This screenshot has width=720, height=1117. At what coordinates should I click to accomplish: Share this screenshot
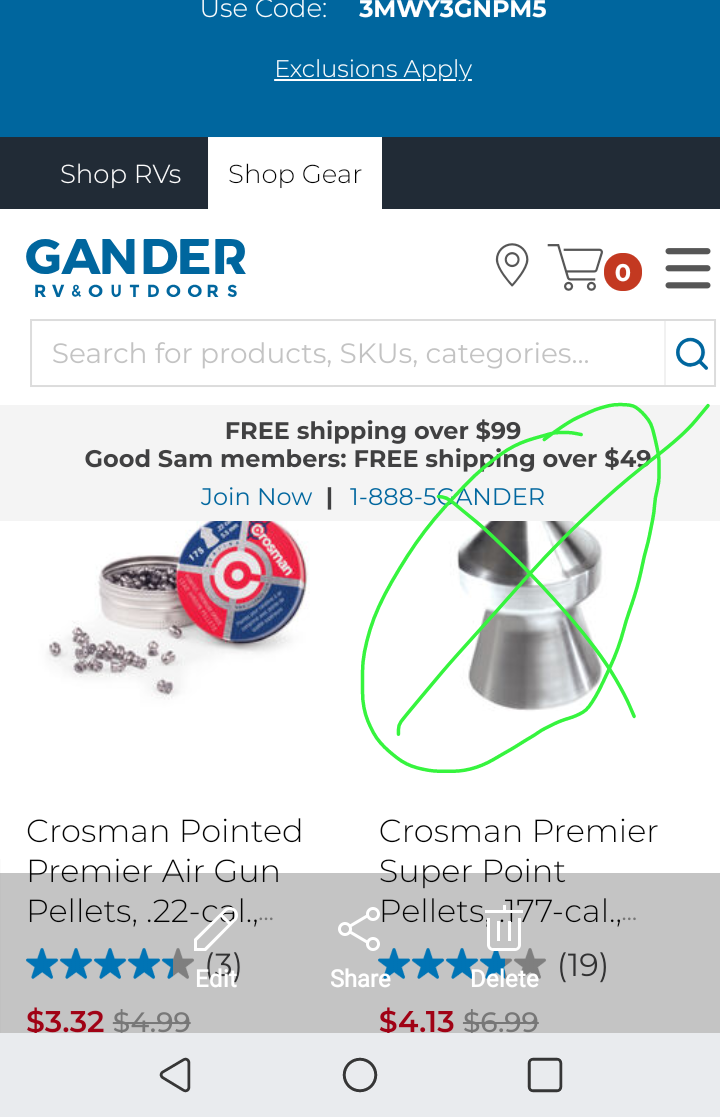click(x=360, y=950)
